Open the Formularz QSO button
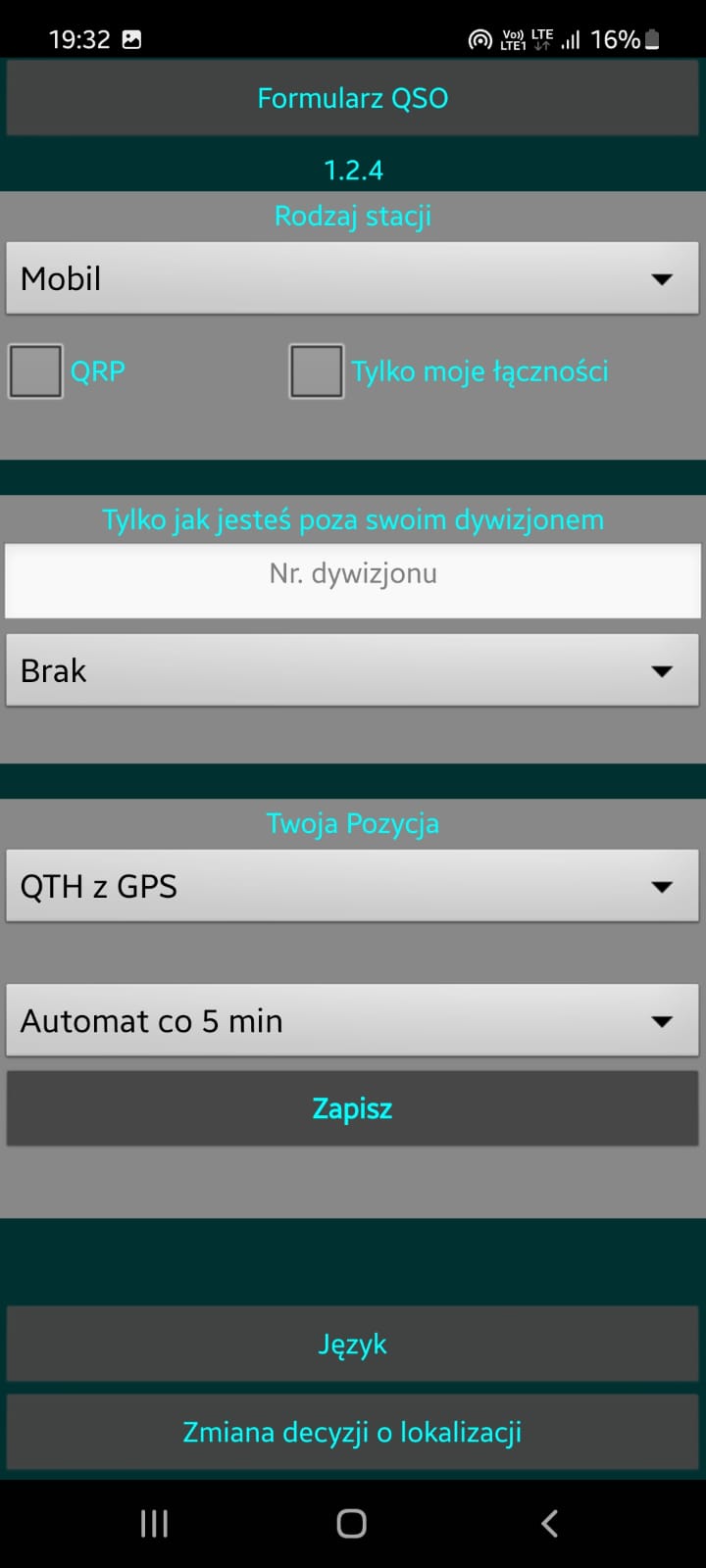706x1568 pixels. click(352, 98)
